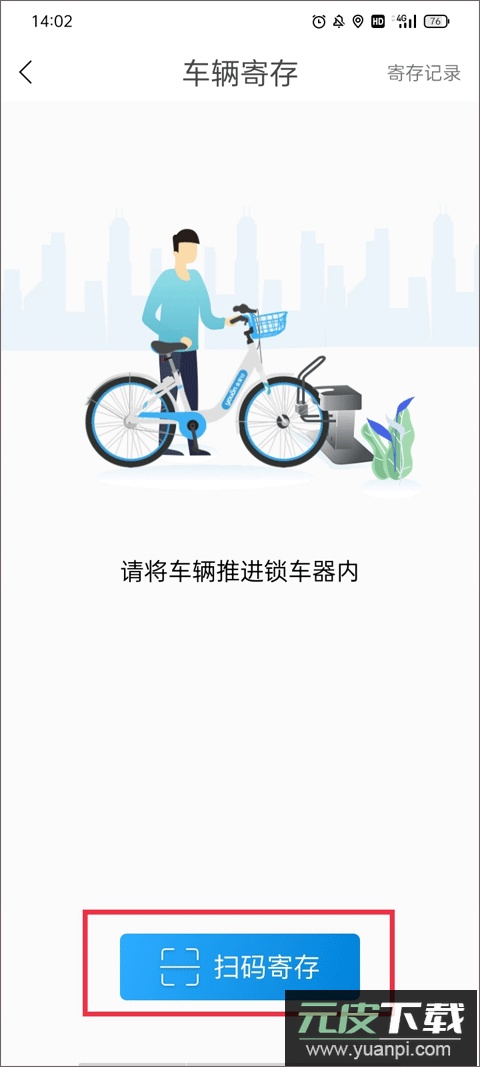Viewport: 480px width, 1067px height.
Task: Go back using the top-left arrow
Action: pyautogui.click(x=26, y=72)
